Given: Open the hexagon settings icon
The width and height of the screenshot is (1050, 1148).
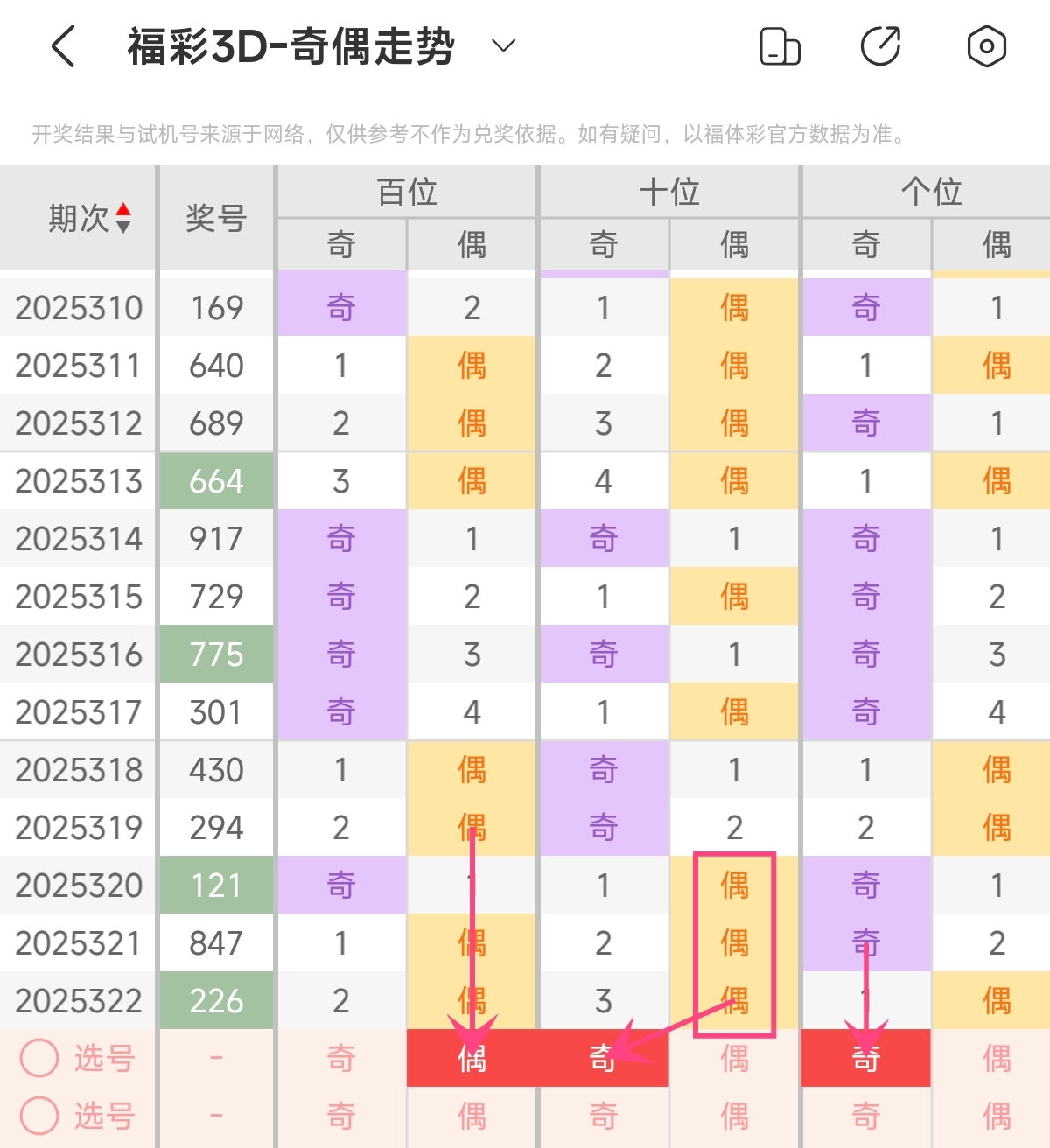Looking at the screenshot, I should [x=986, y=46].
